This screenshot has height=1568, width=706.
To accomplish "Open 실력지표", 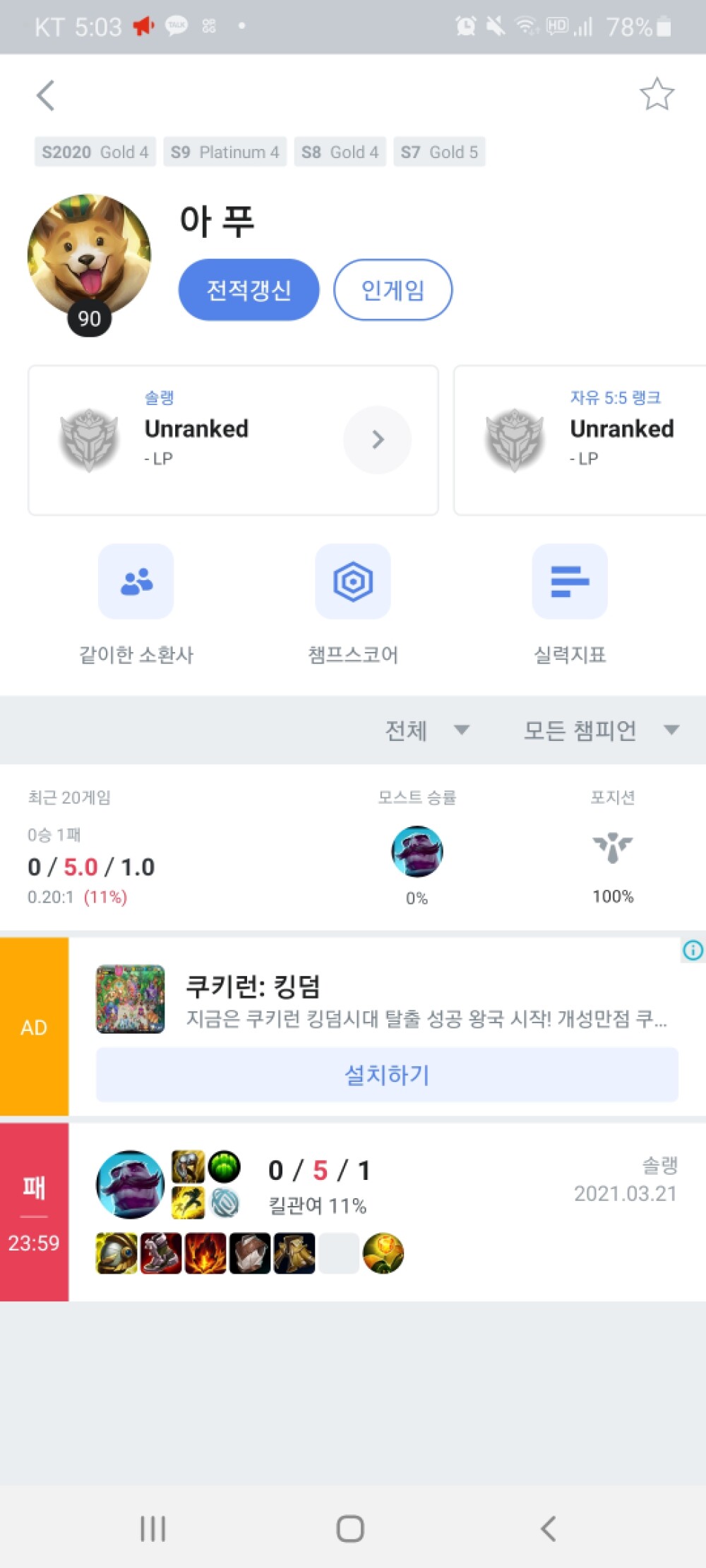I will click(570, 605).
